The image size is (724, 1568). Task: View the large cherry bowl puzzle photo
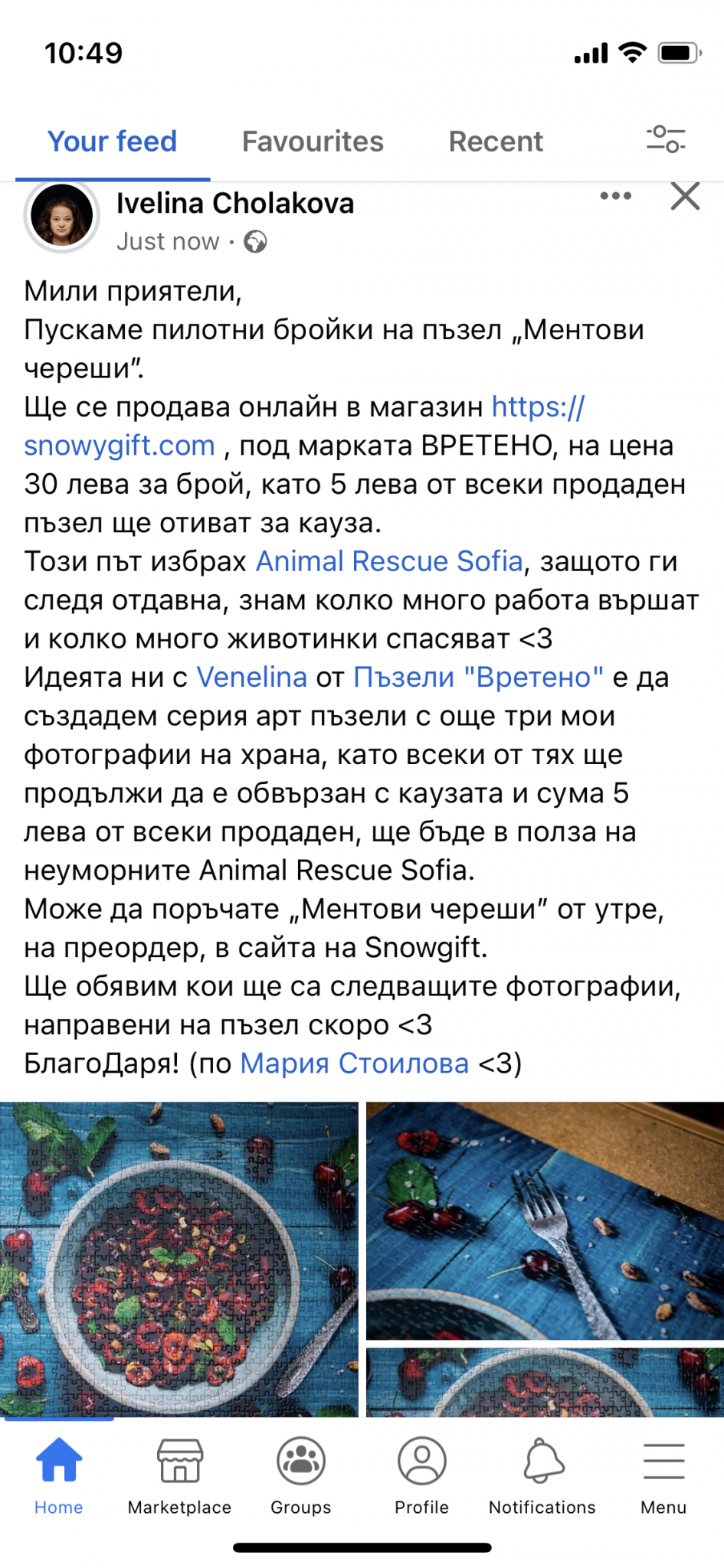(179, 1259)
